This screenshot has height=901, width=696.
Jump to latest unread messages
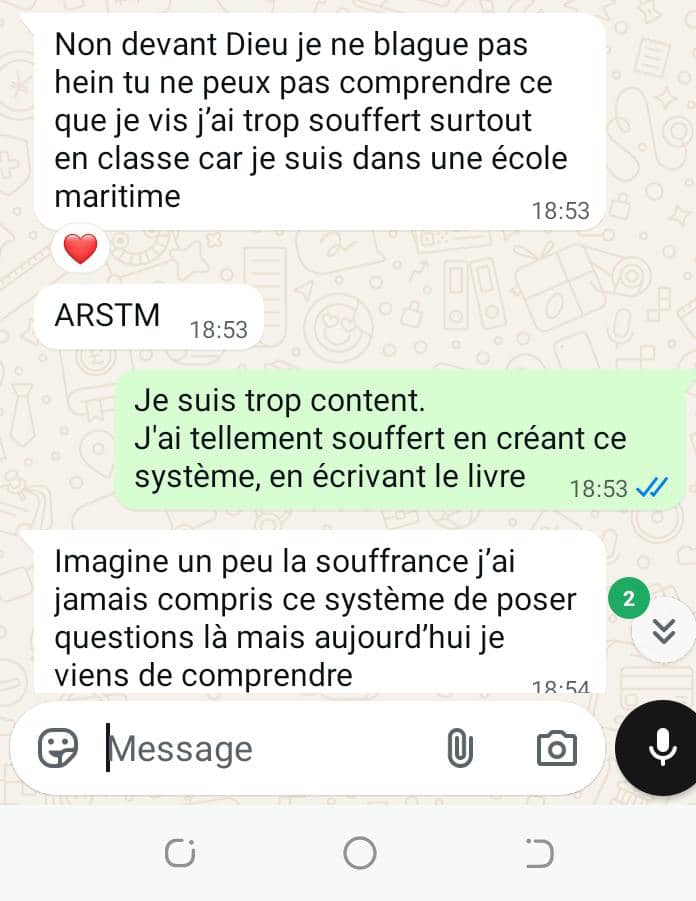(666, 630)
